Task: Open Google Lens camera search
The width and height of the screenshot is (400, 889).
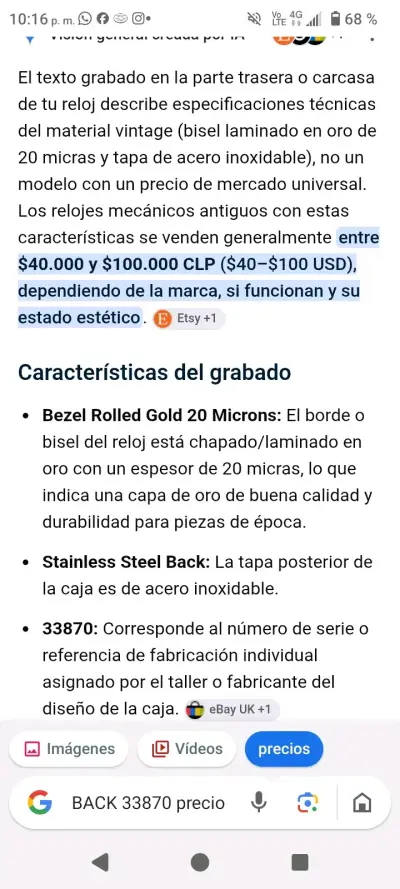Action: 308,803
